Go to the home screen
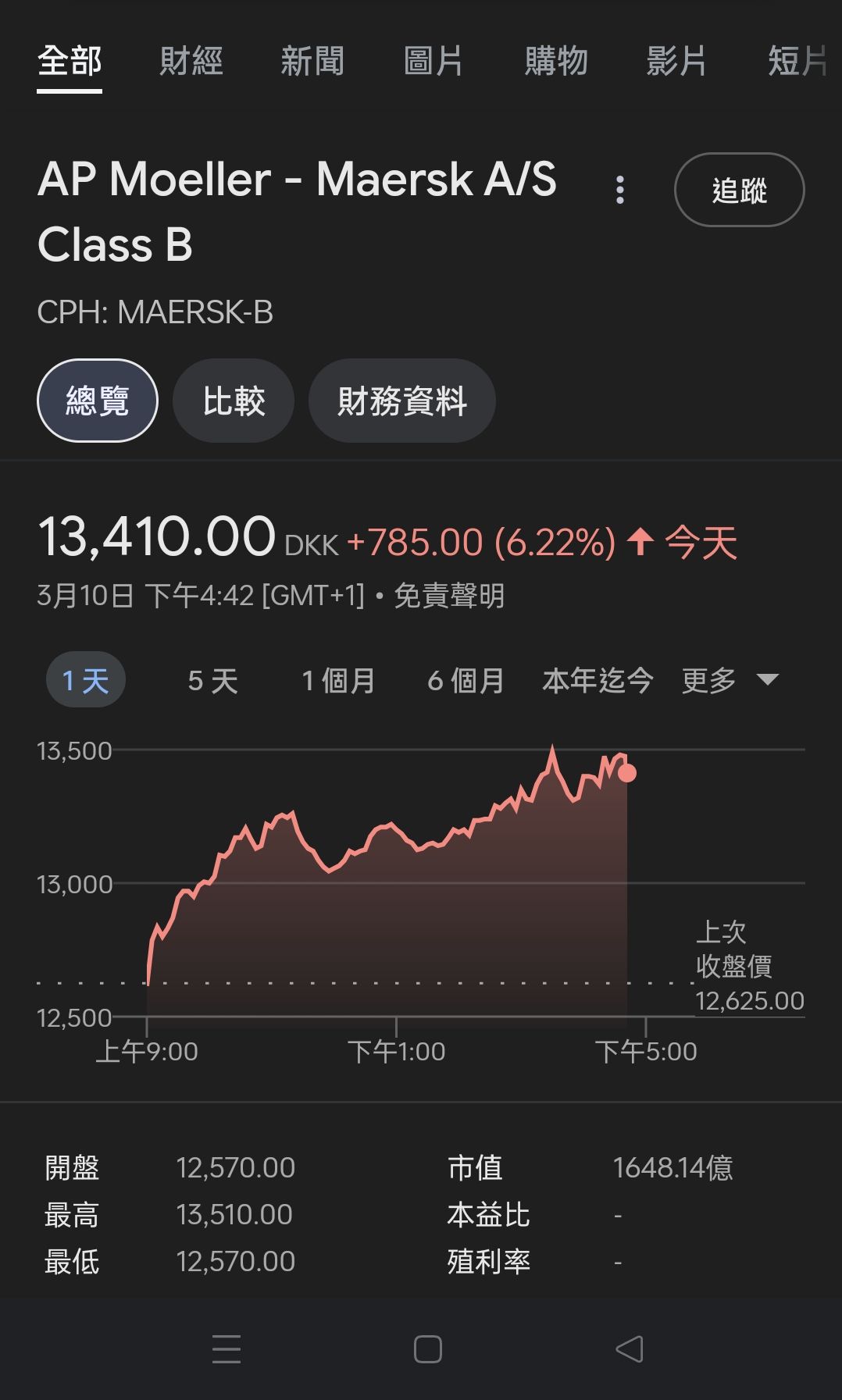Viewport: 842px width, 1400px height. [x=428, y=1349]
